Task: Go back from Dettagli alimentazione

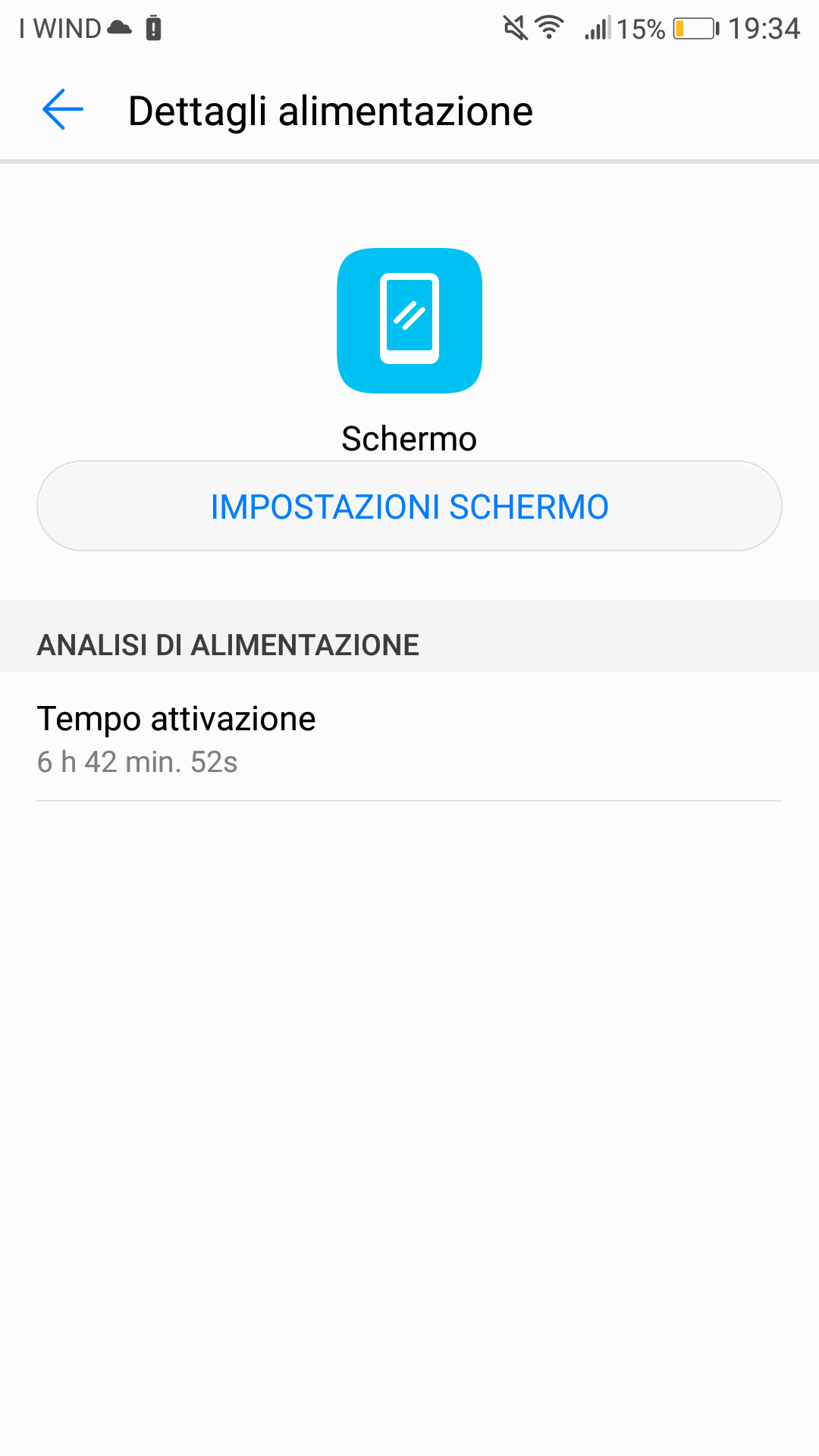Action: pyautogui.click(x=63, y=110)
